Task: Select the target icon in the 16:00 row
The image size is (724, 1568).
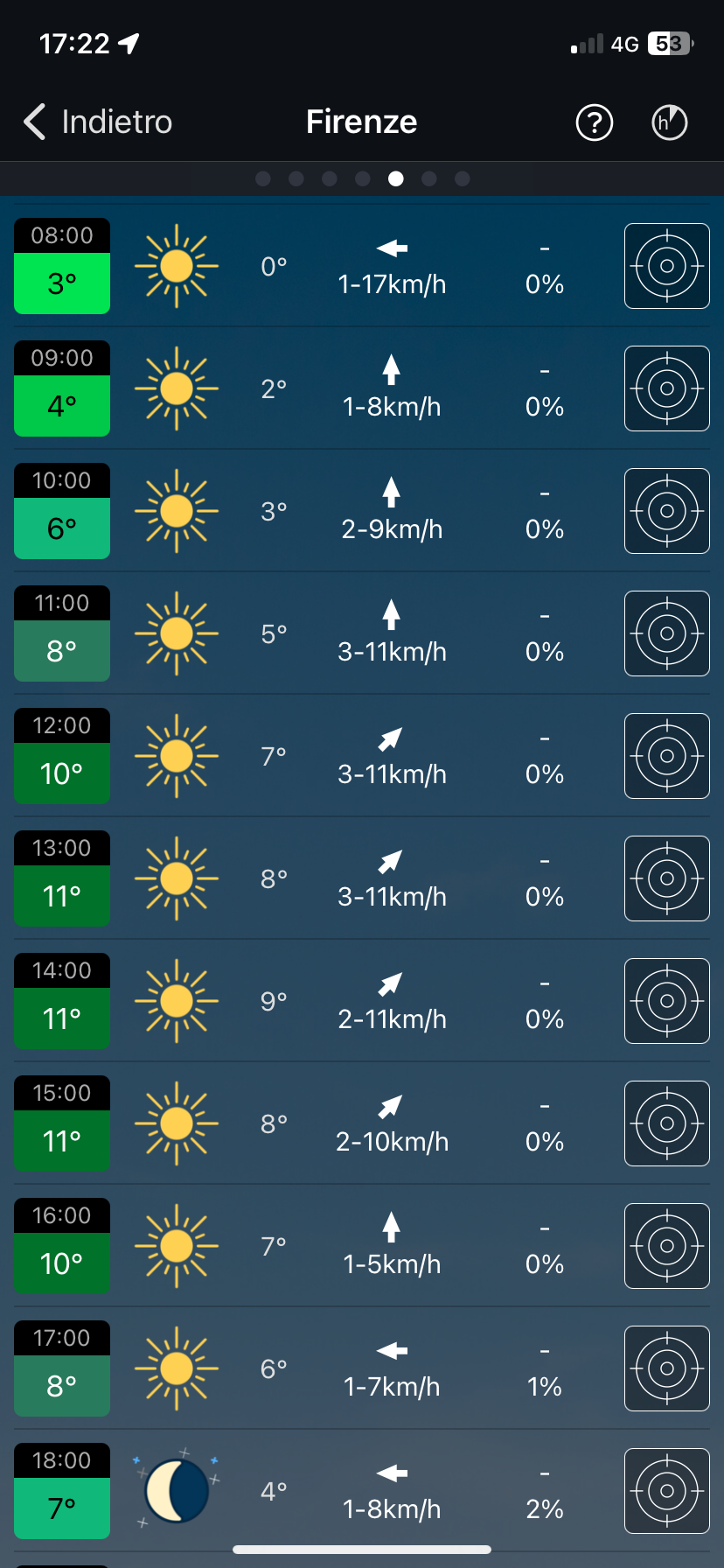Action: (666, 1246)
